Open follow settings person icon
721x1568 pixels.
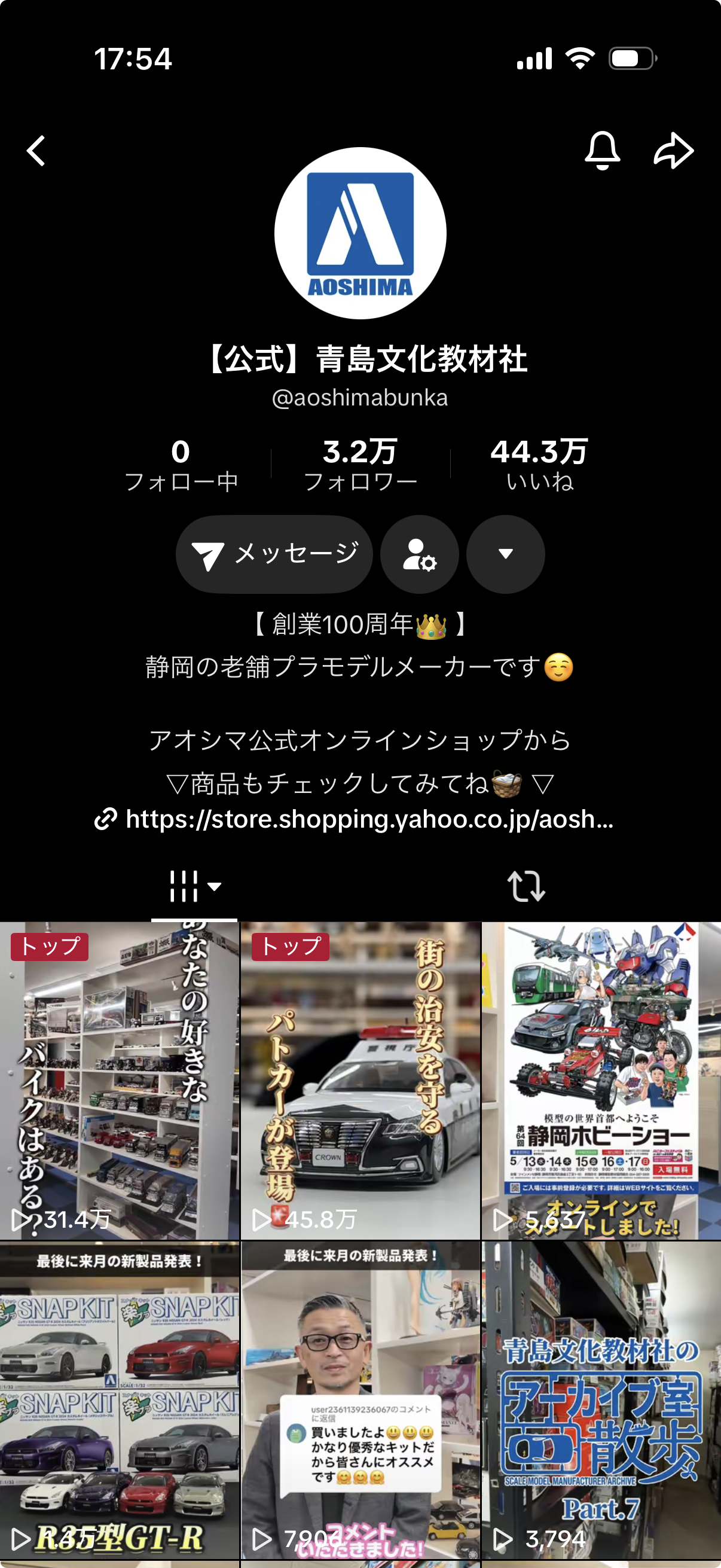pos(419,554)
